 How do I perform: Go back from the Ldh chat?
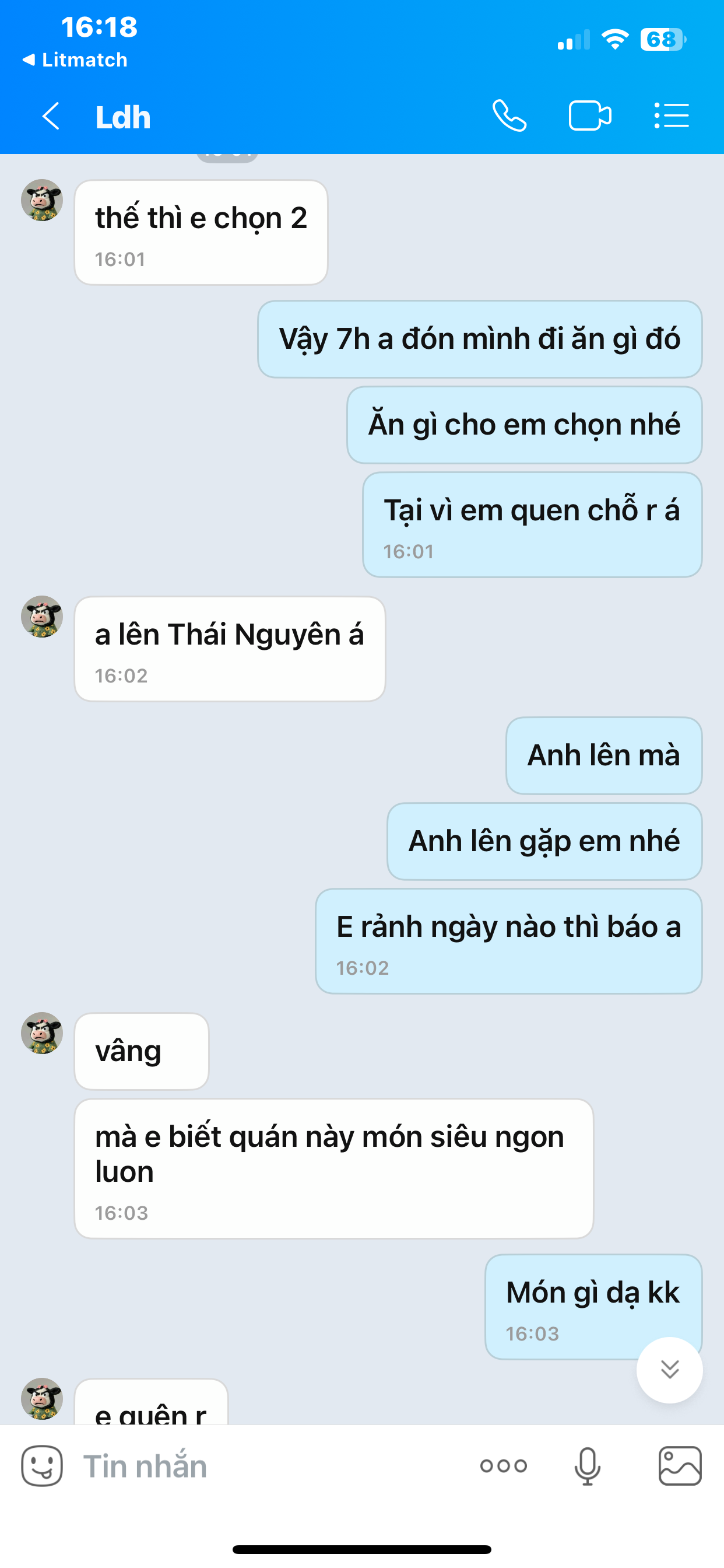[x=51, y=116]
